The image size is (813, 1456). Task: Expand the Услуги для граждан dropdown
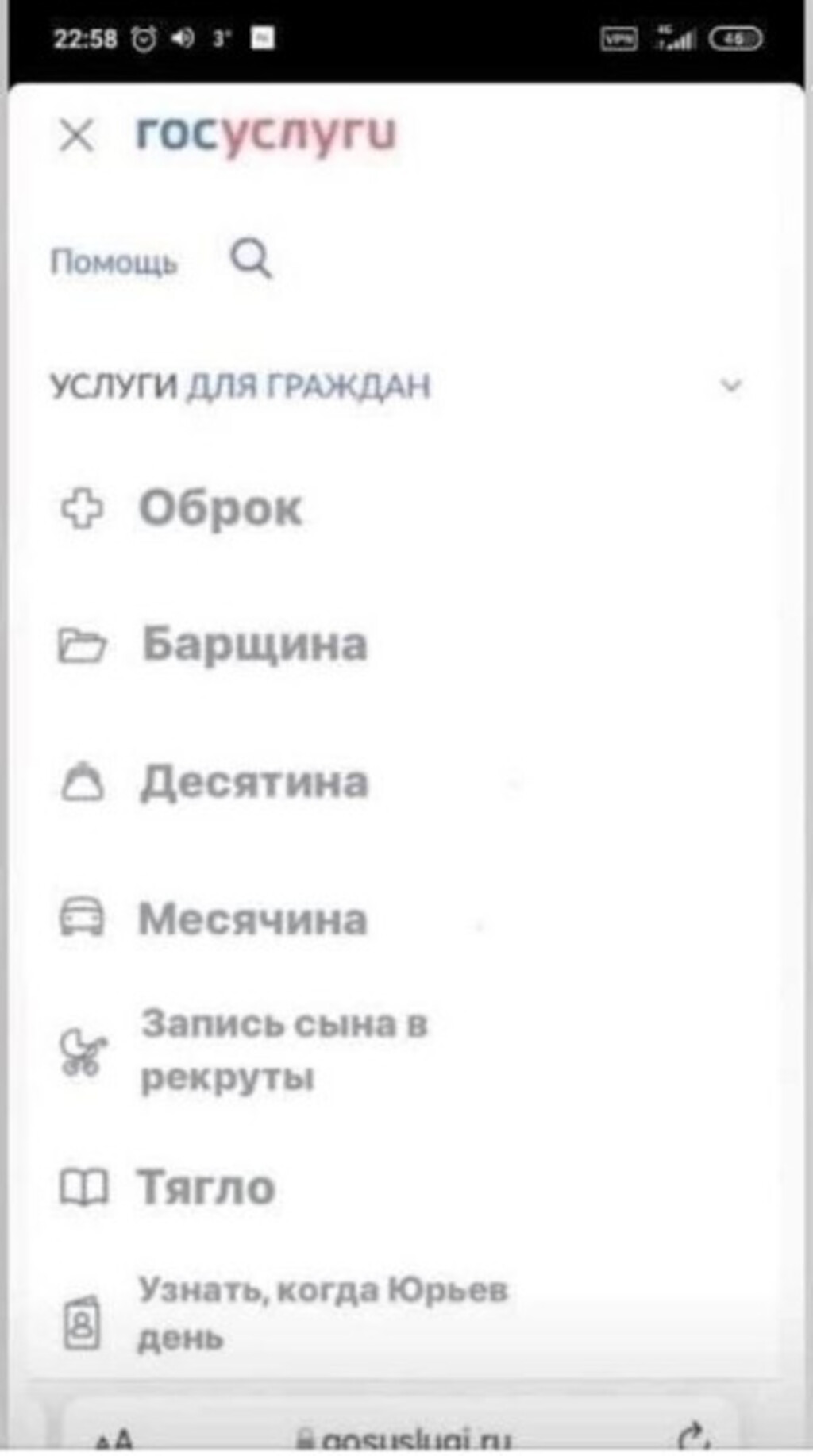point(730,386)
